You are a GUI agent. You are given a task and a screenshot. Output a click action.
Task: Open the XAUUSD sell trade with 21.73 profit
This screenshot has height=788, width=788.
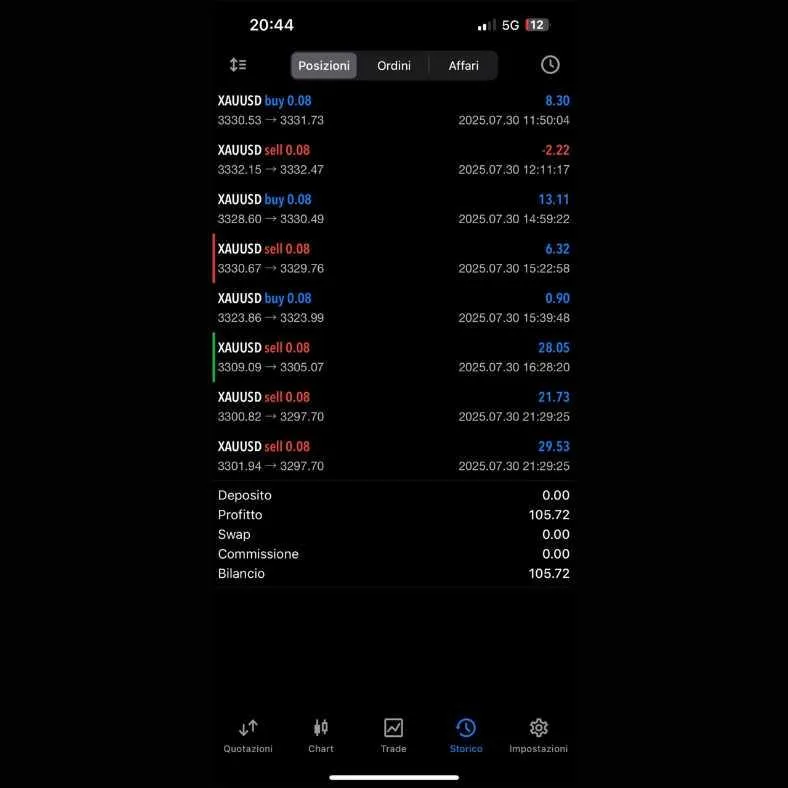393,407
